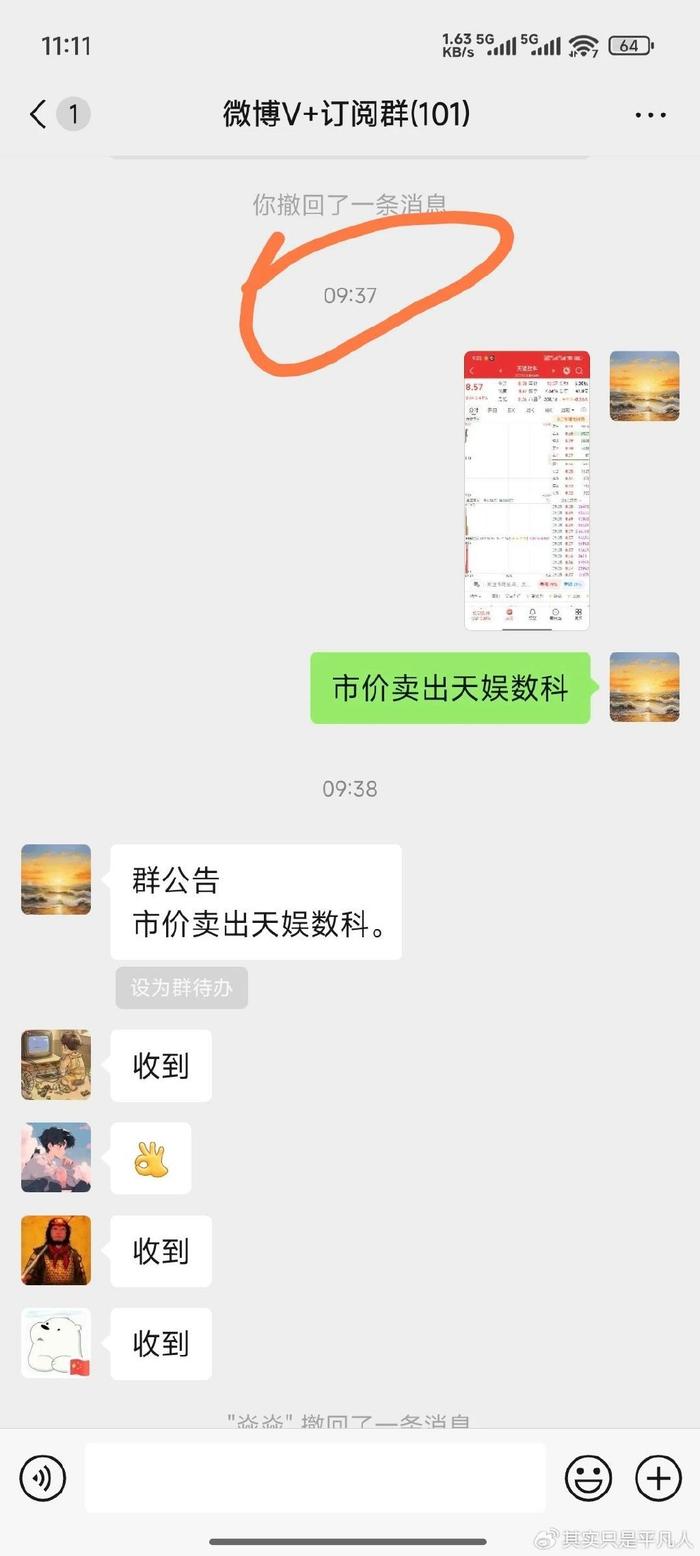Open the stock screenshot image message
The width and height of the screenshot is (700, 1556).
point(526,490)
